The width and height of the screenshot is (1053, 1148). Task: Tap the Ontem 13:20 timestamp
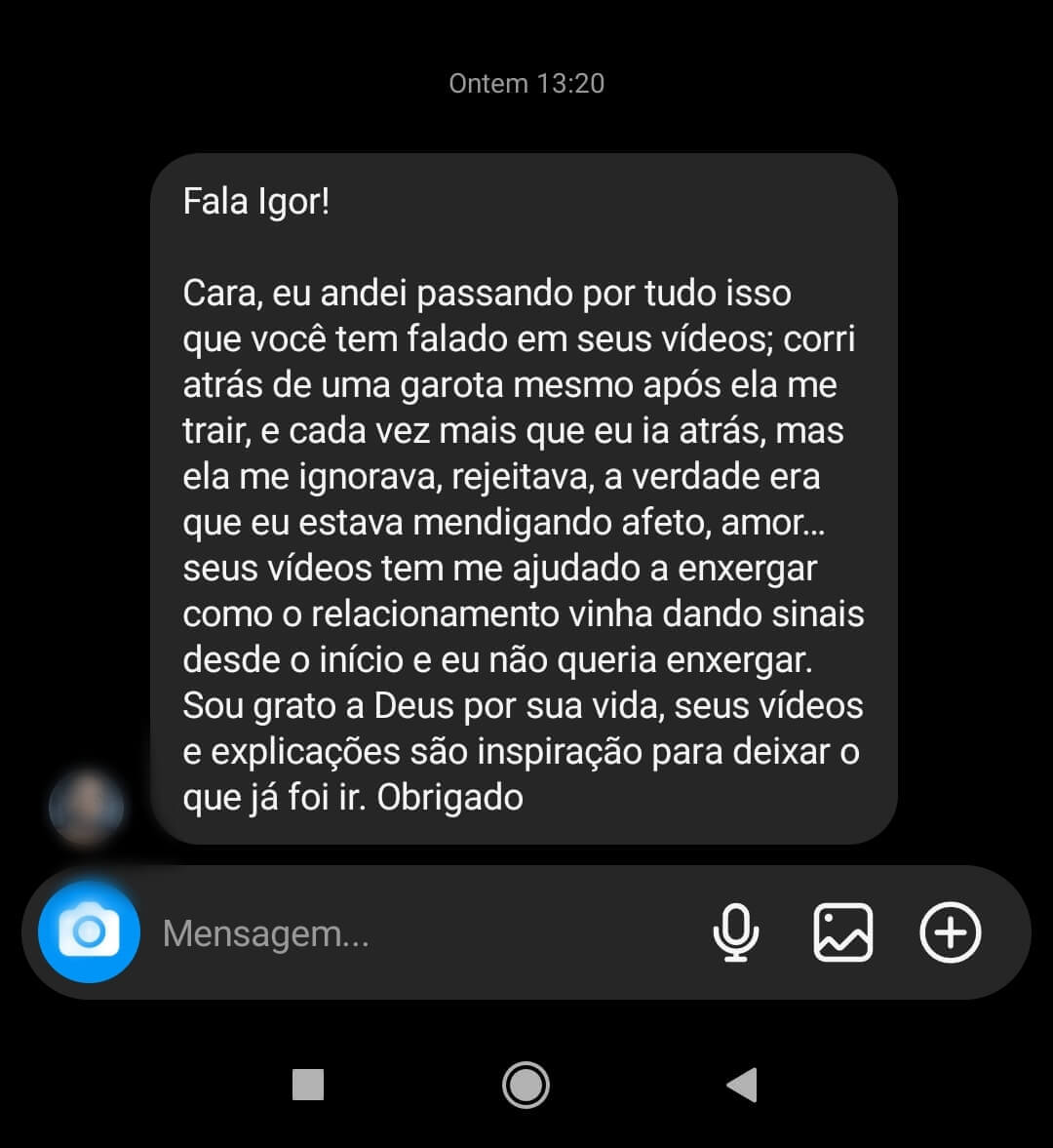[x=526, y=83]
